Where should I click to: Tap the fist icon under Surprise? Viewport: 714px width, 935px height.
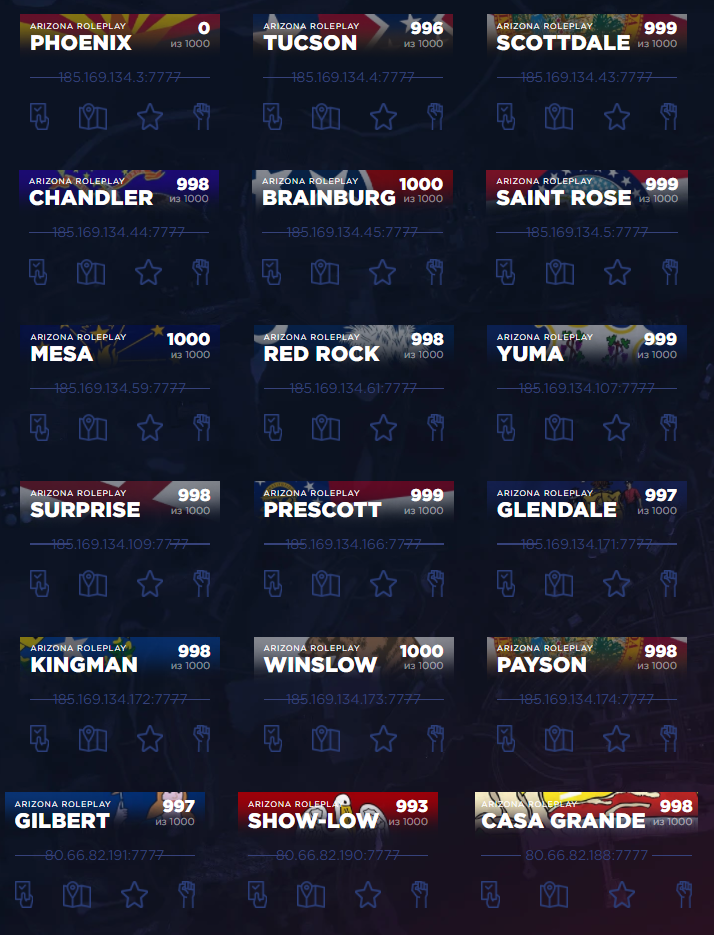(202, 583)
